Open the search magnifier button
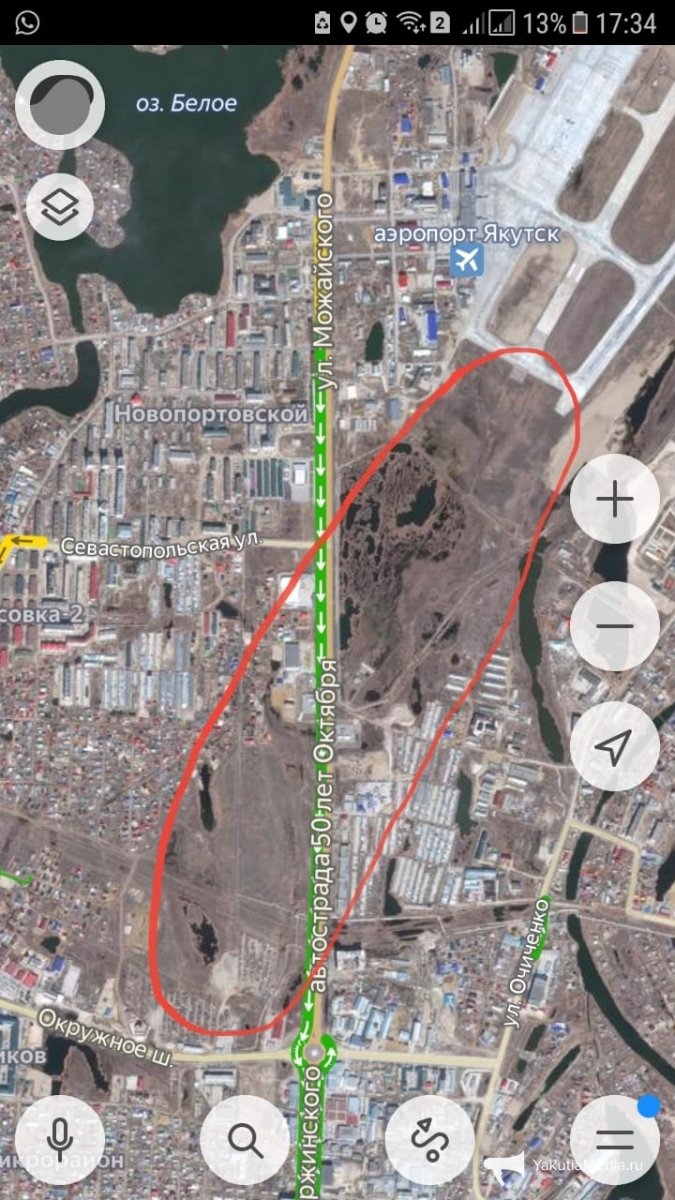675x1200 pixels. pos(245,1140)
